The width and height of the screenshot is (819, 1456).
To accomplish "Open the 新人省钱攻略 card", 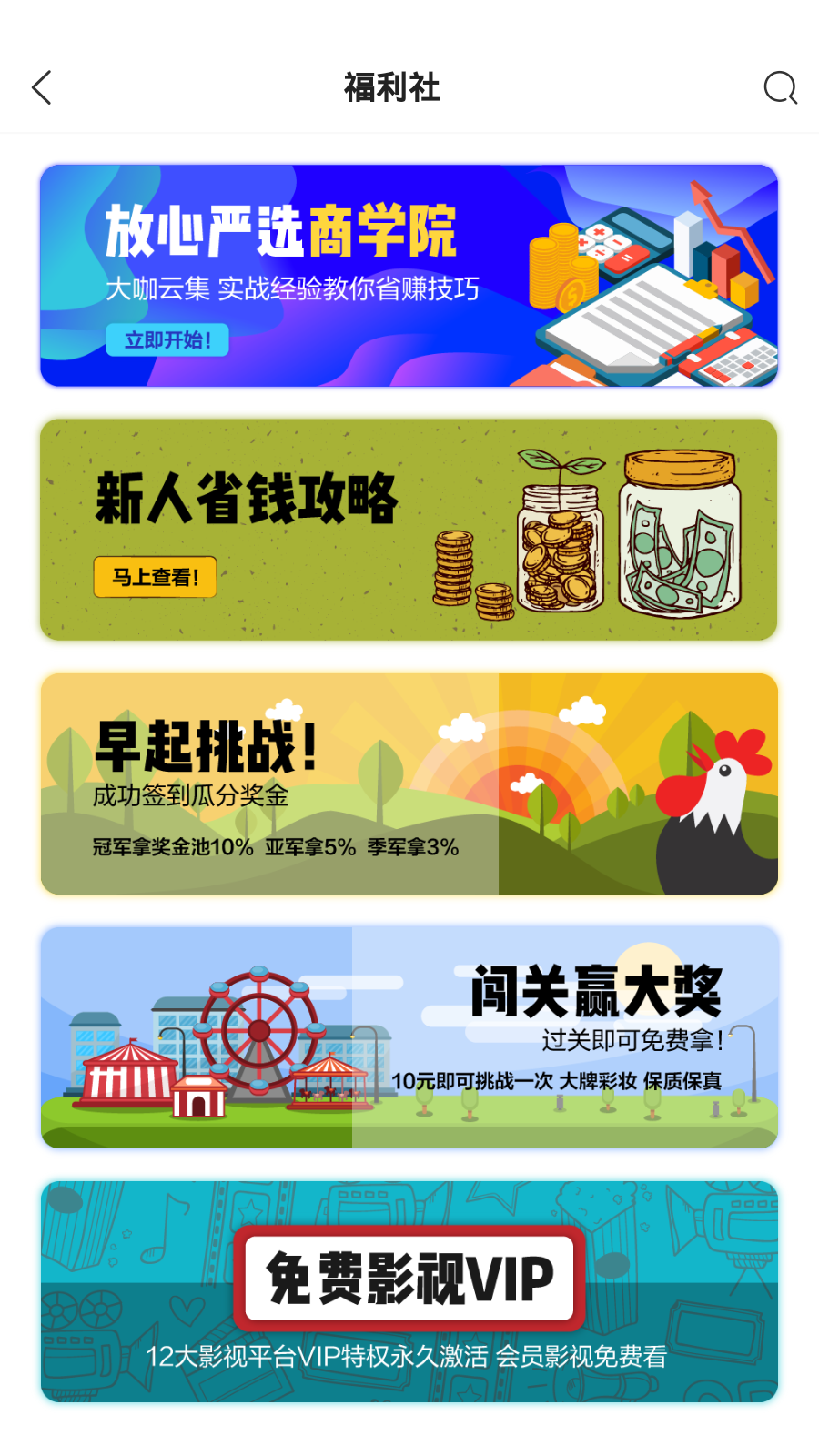I will coord(409,530).
